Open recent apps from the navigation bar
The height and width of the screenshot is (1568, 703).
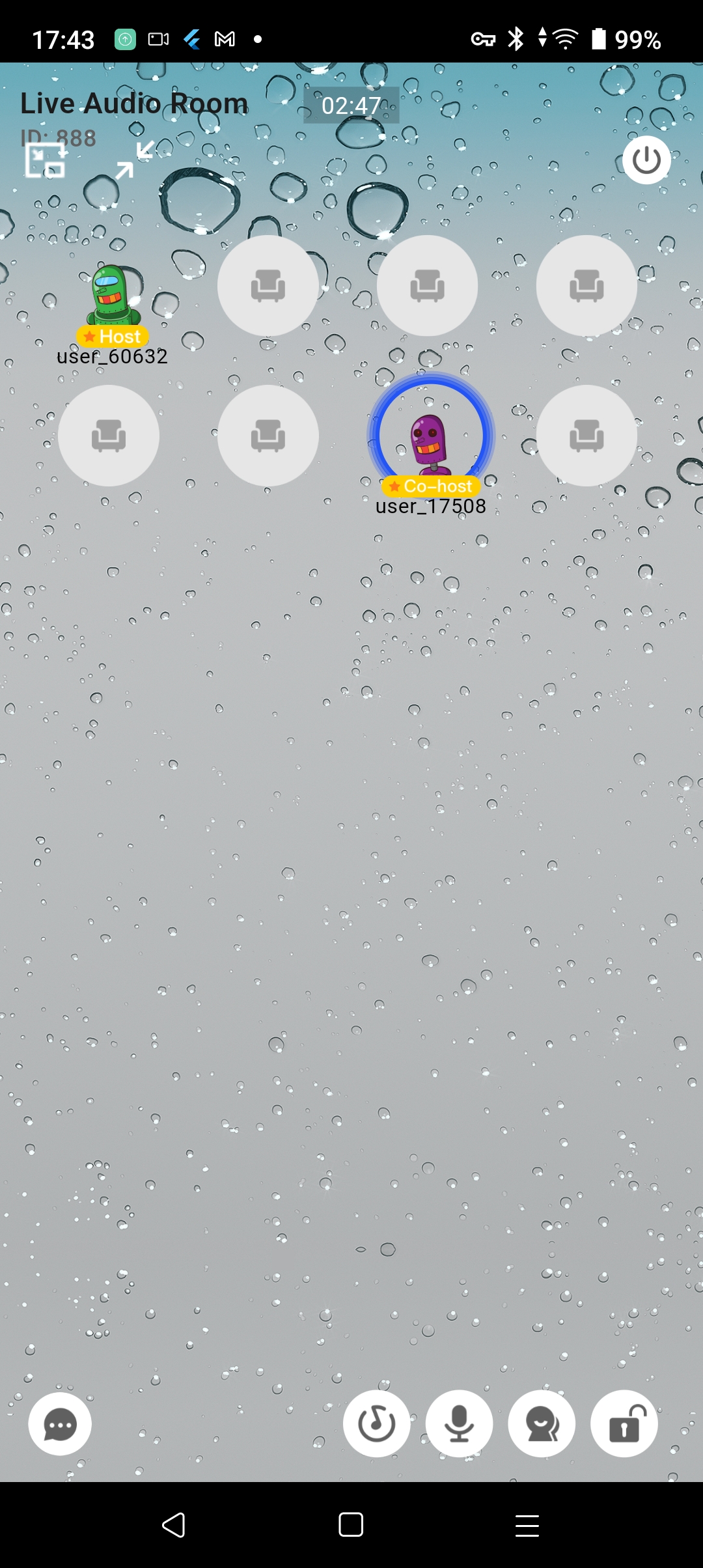(x=527, y=1524)
